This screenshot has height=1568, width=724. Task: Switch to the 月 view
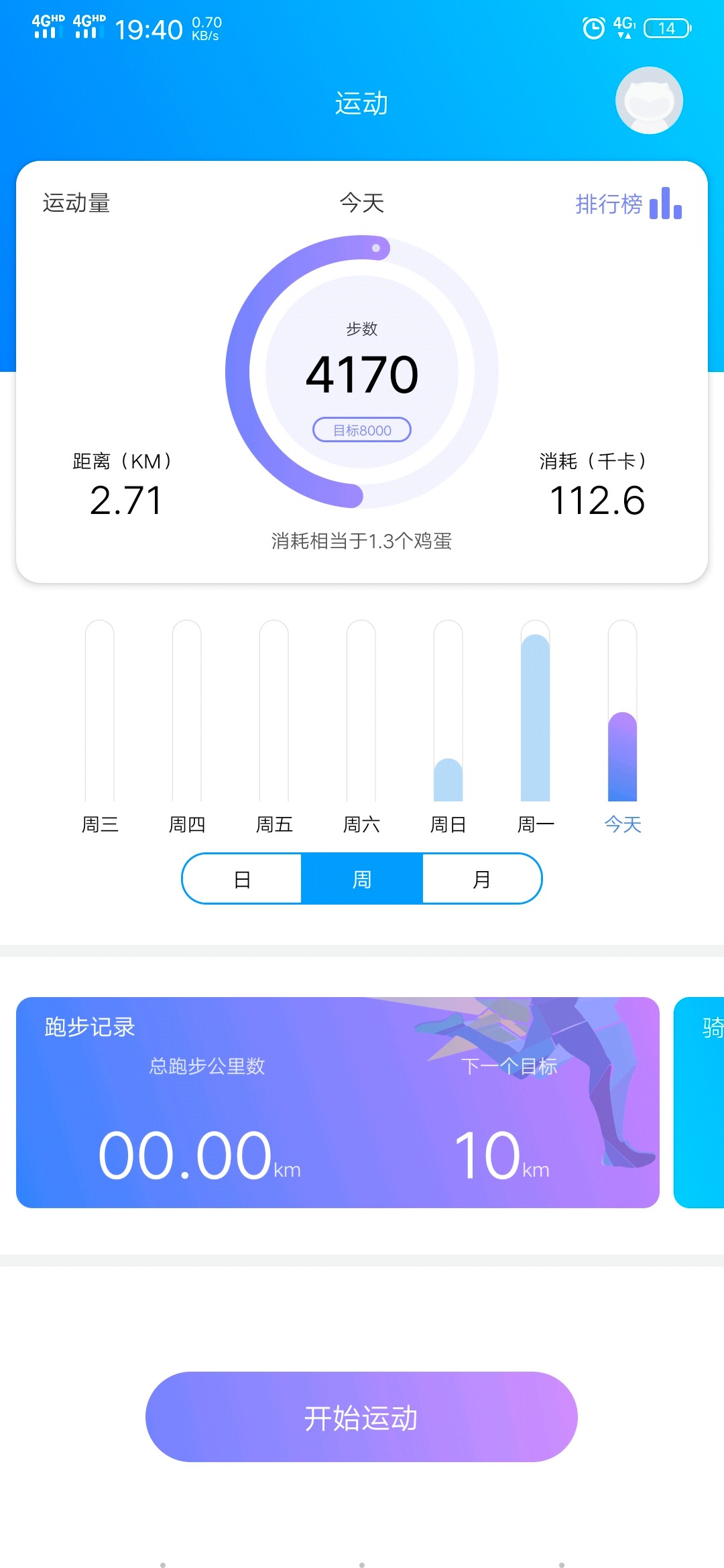click(482, 878)
